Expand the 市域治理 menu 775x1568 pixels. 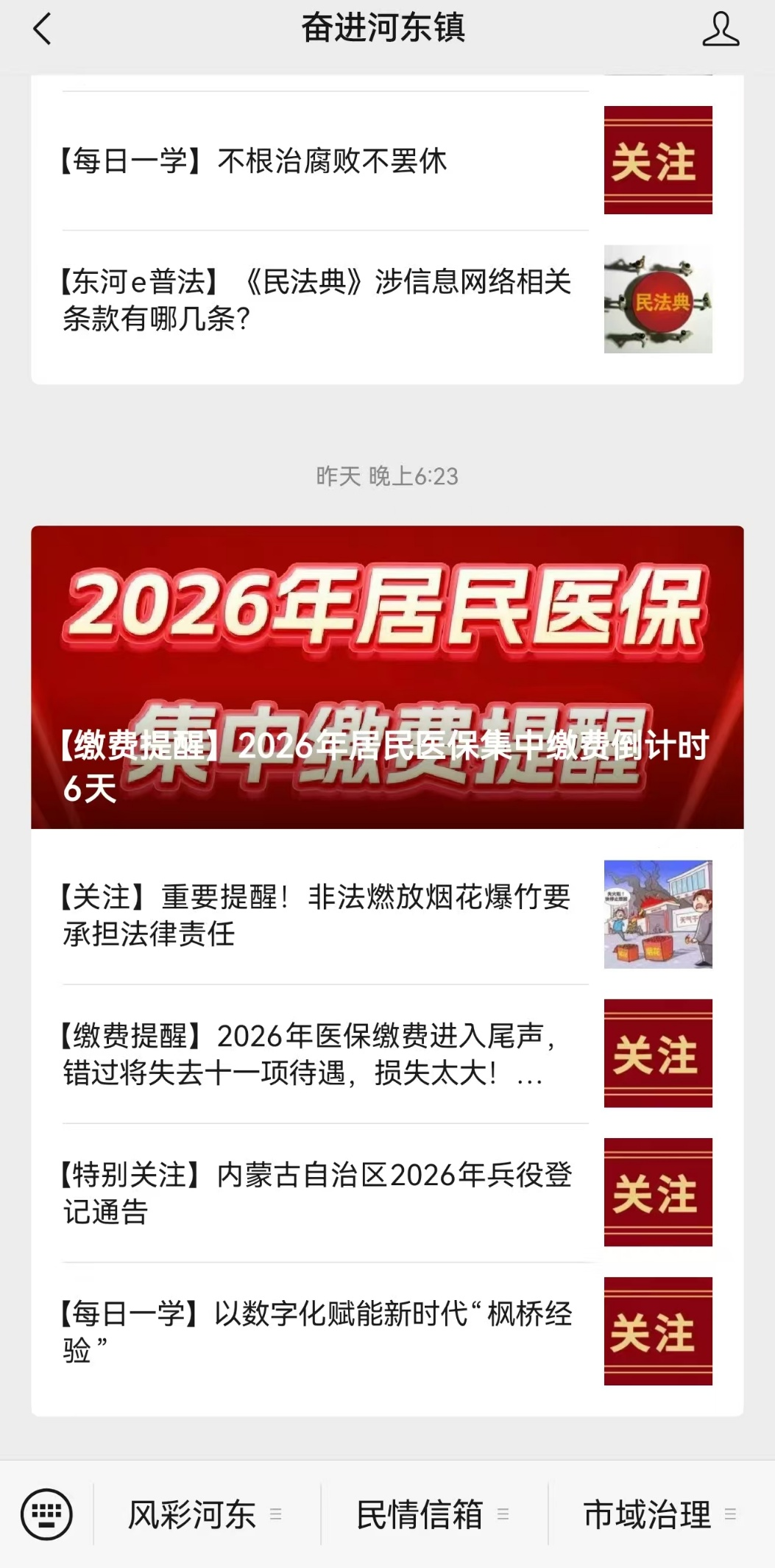tap(659, 1514)
